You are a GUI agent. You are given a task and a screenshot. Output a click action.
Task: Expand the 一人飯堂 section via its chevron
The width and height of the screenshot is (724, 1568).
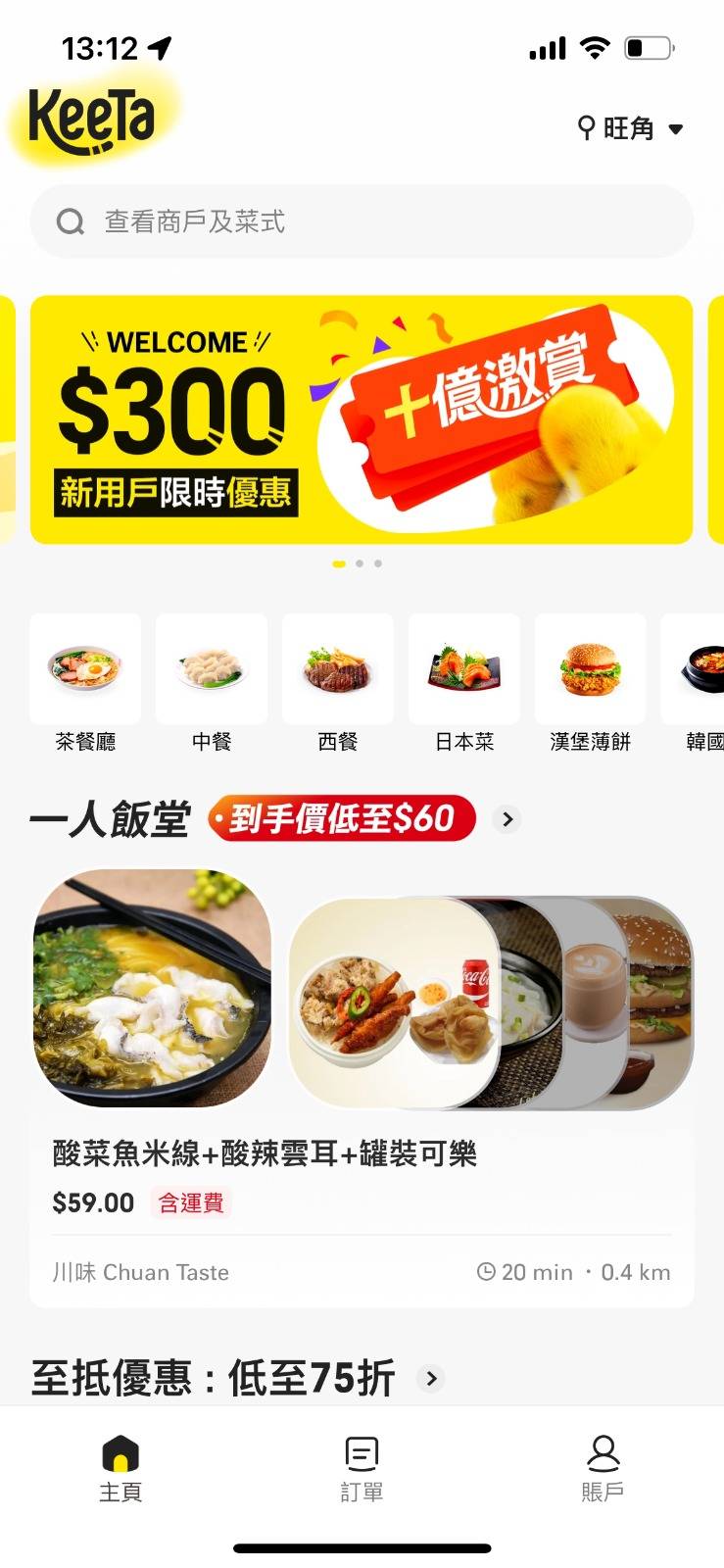[x=507, y=819]
